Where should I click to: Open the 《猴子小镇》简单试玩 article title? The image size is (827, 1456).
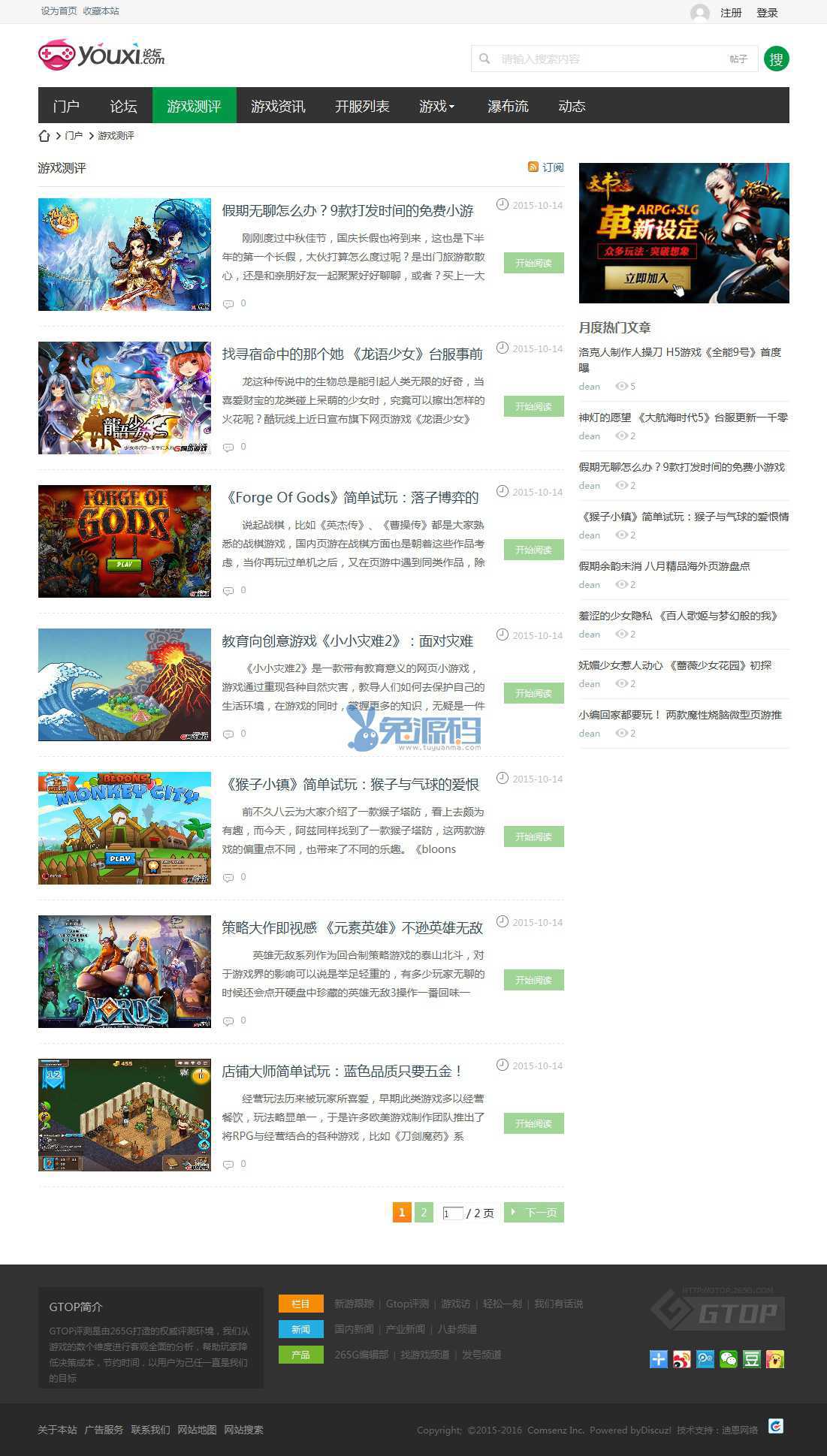pyautogui.click(x=352, y=785)
